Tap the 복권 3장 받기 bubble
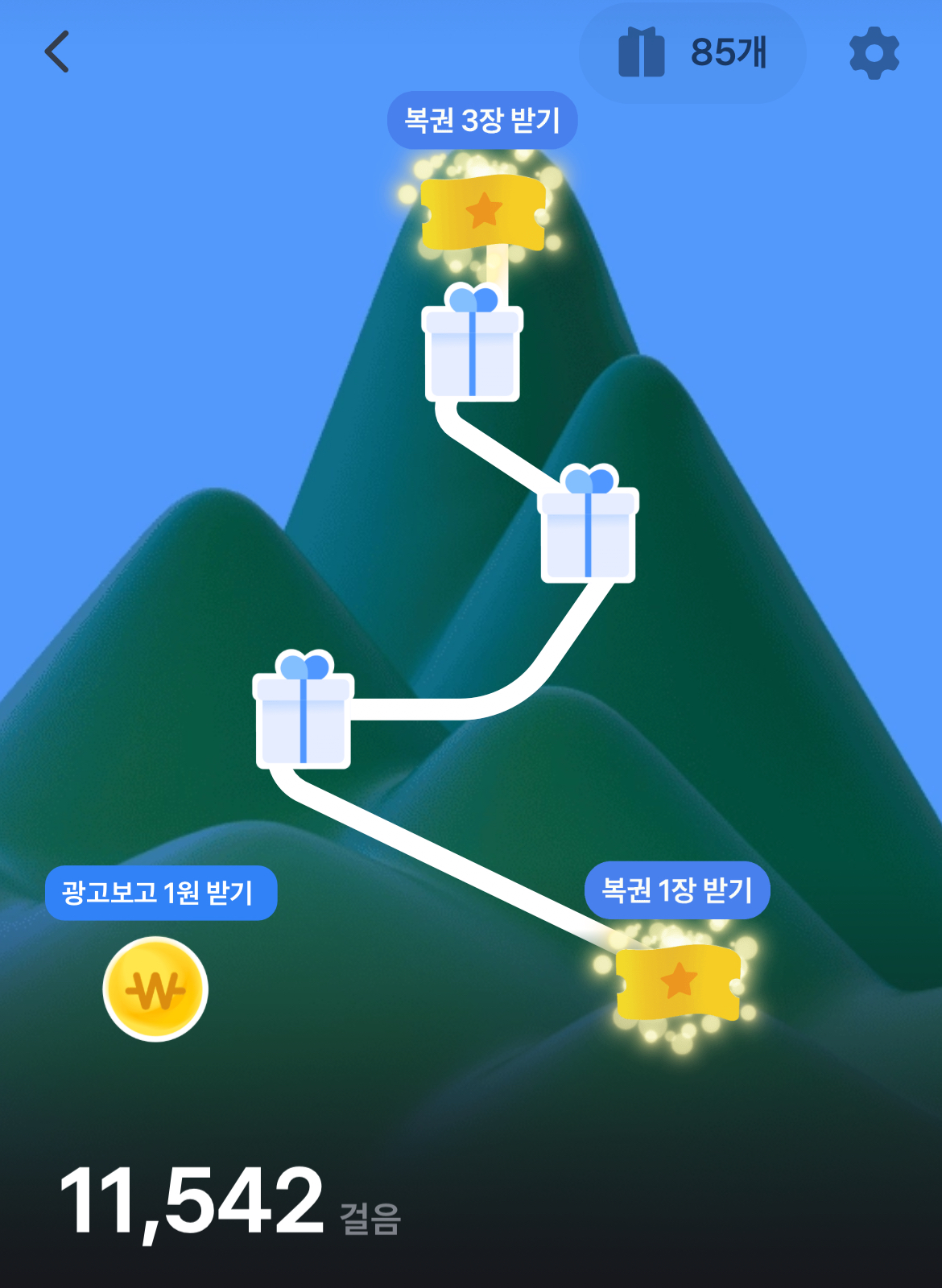Image resolution: width=942 pixels, height=1288 pixels. 482,121
